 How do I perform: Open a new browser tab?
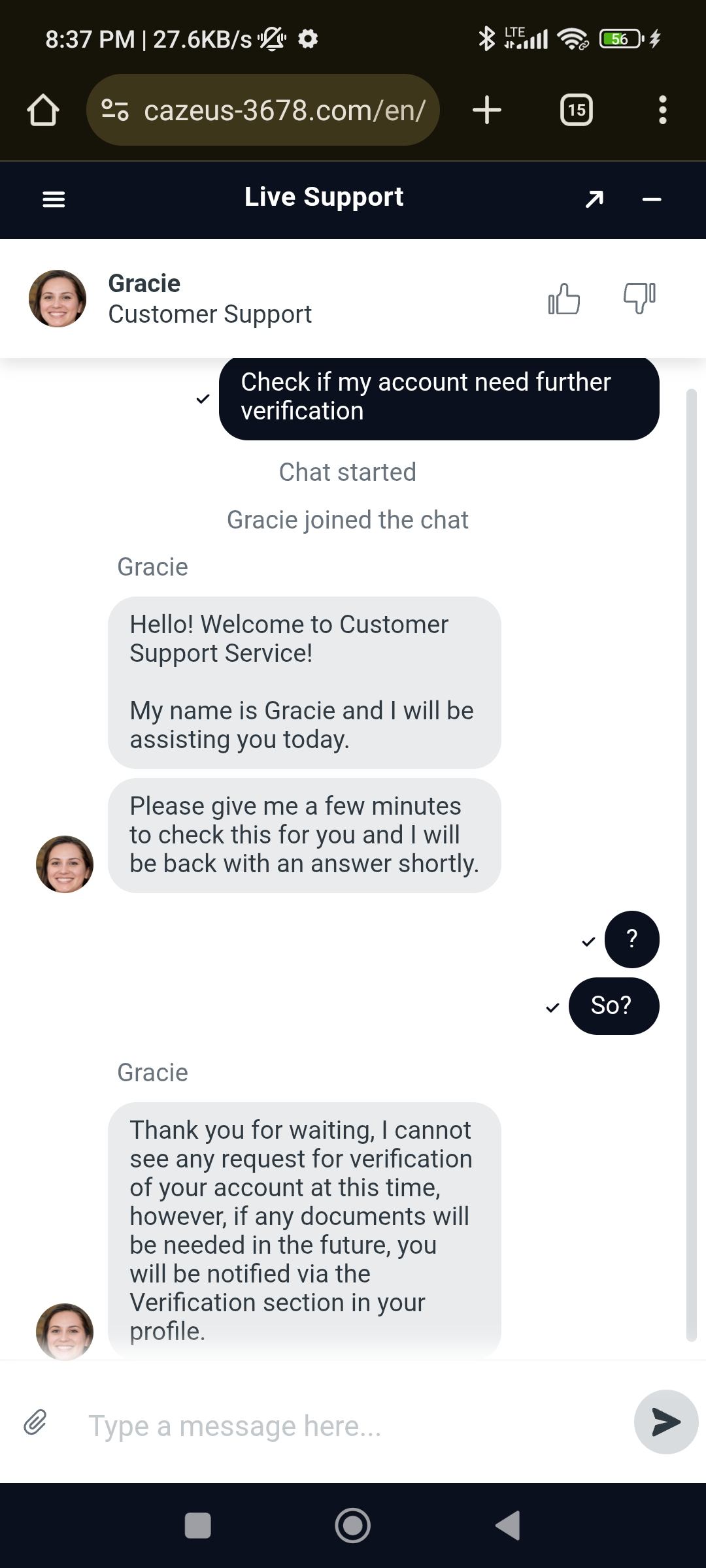(487, 110)
